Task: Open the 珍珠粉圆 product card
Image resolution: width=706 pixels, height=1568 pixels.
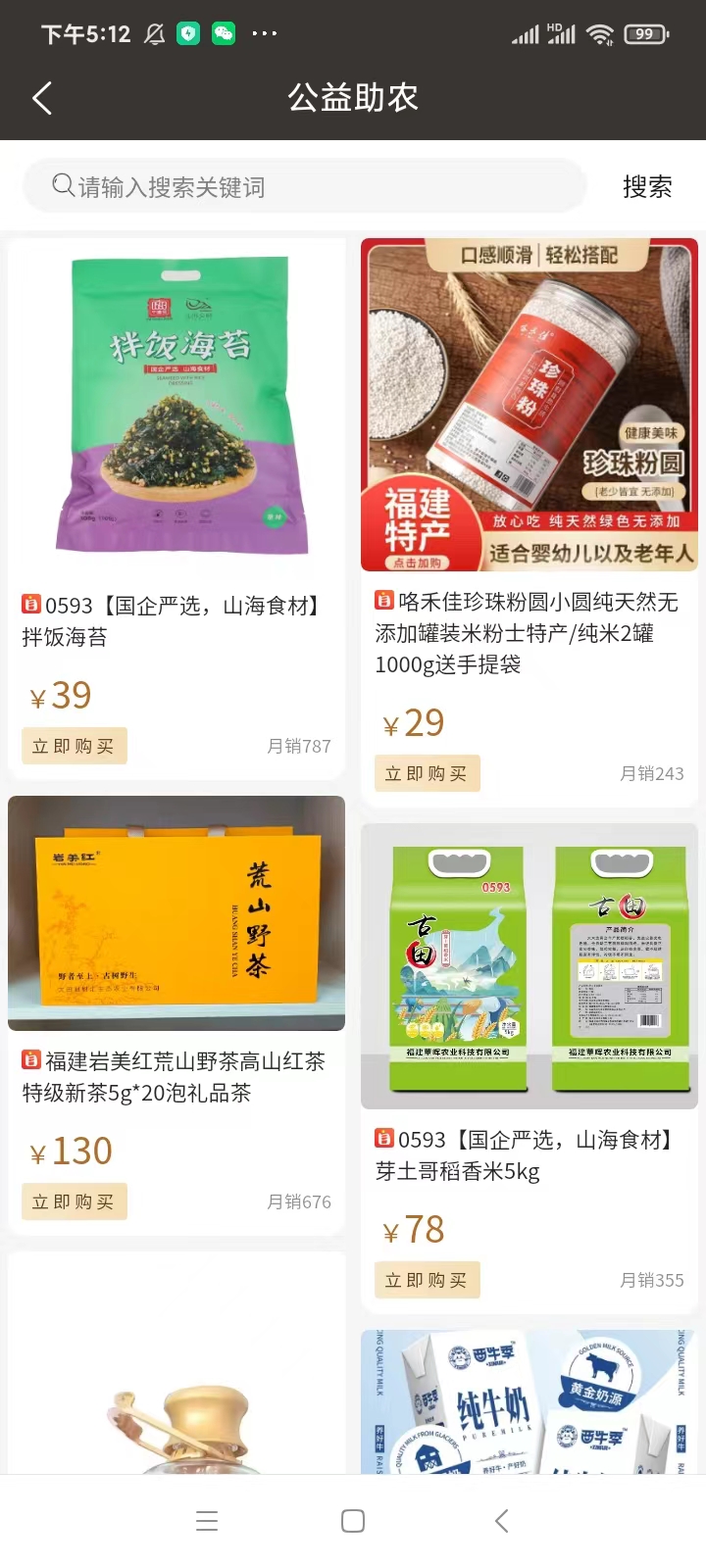Action: [529, 405]
